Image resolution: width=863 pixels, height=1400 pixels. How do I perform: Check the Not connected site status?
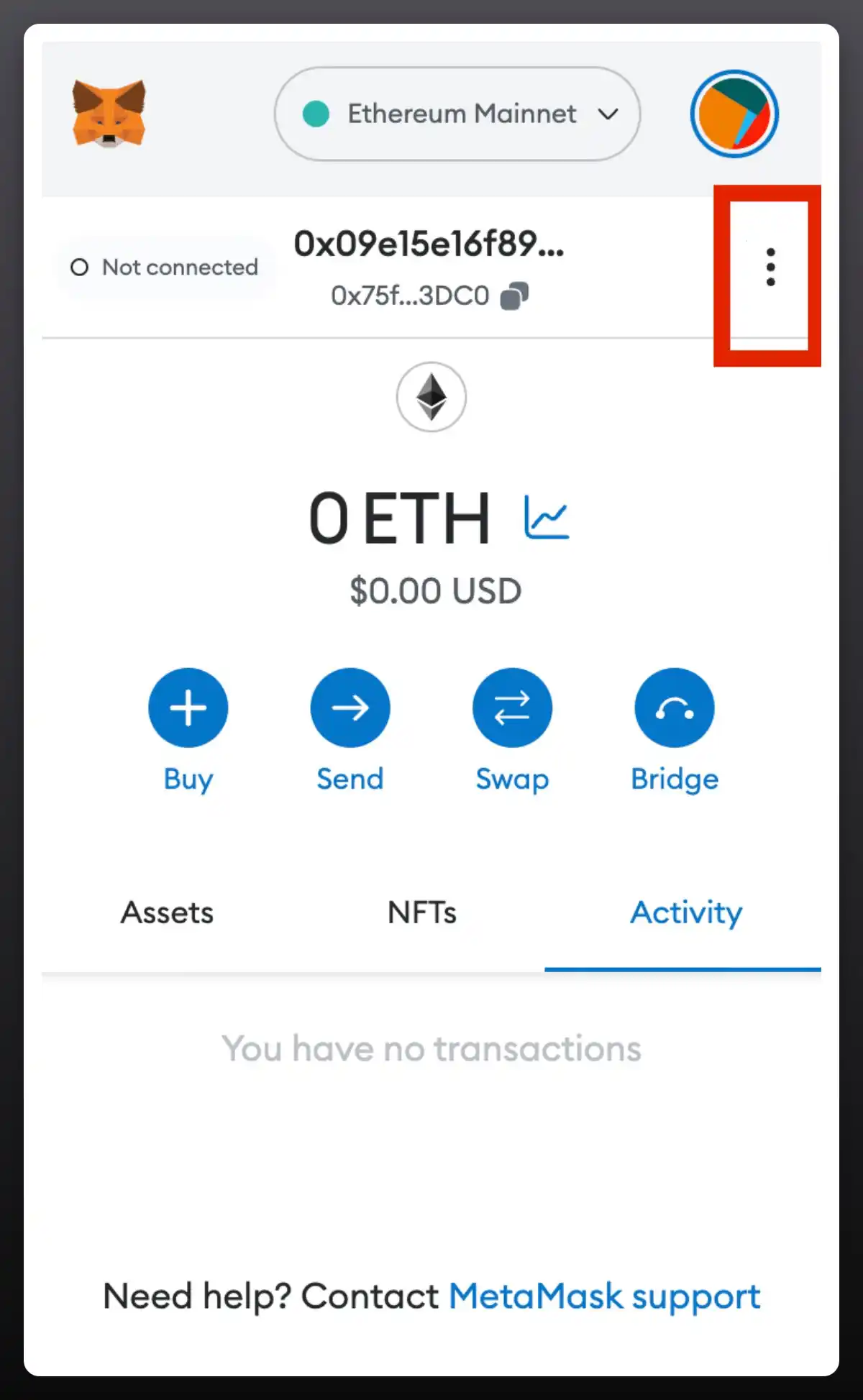tap(165, 267)
